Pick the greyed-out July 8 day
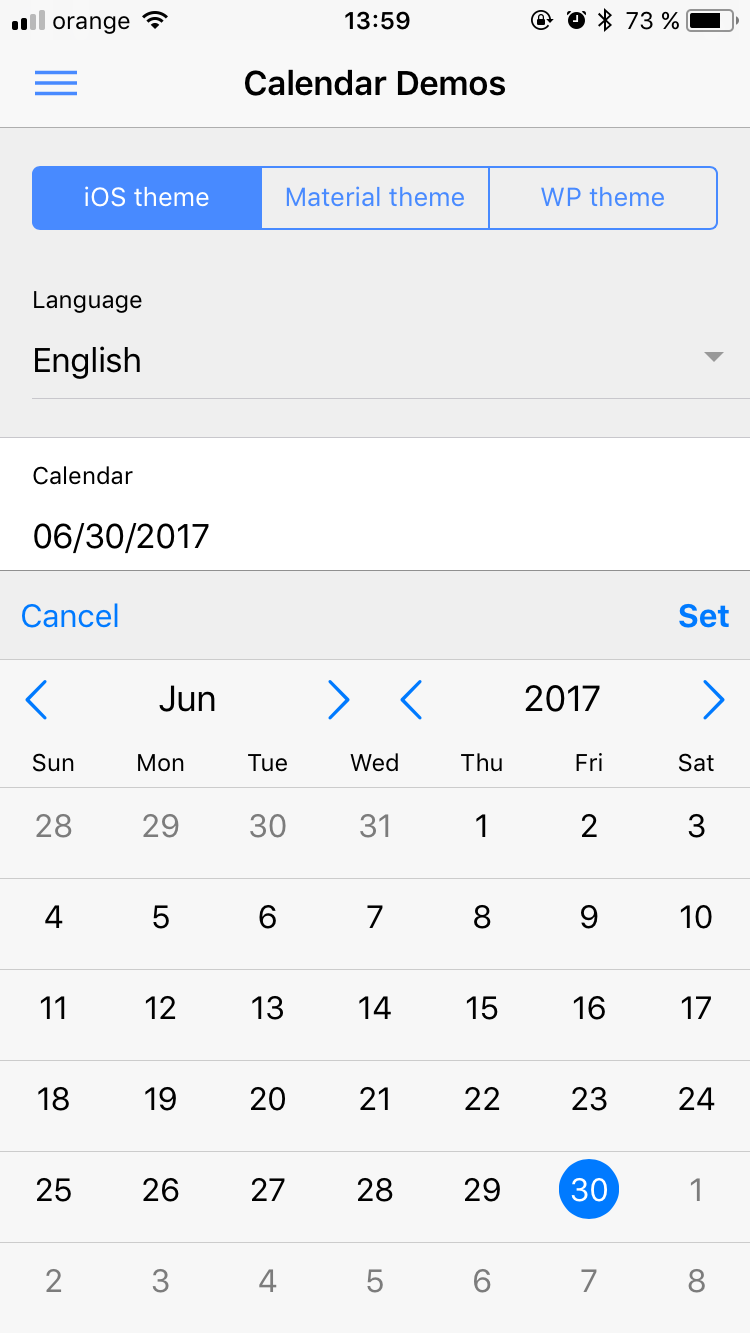The width and height of the screenshot is (750, 1334). point(696,1281)
